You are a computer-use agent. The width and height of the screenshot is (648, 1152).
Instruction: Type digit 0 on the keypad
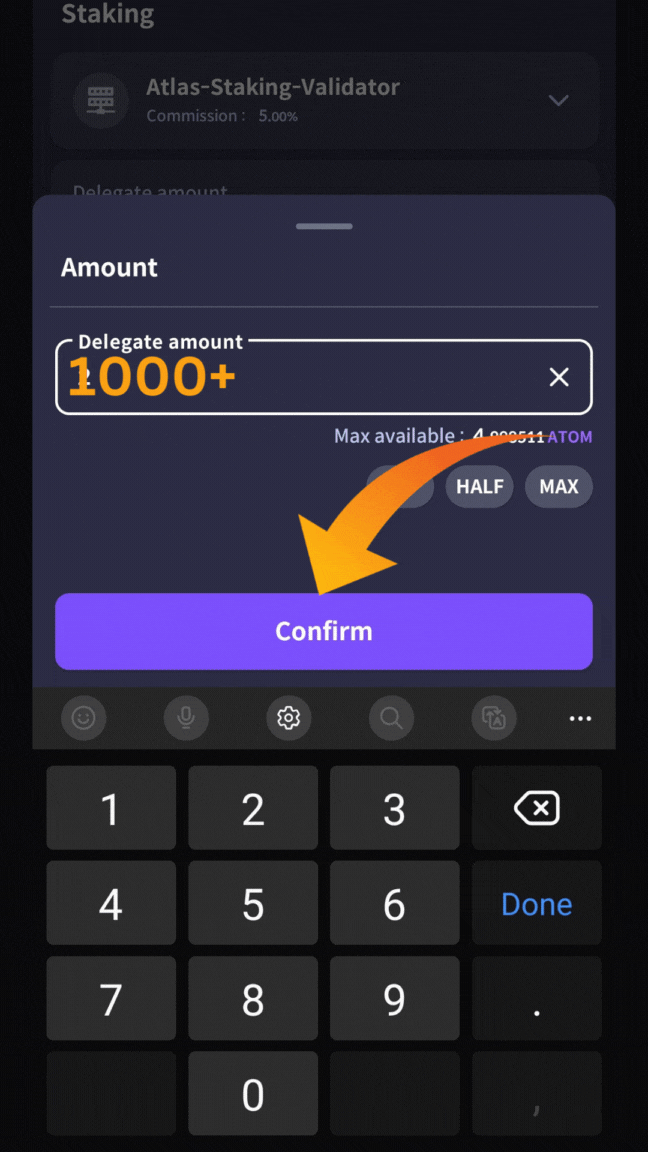tap(253, 1094)
